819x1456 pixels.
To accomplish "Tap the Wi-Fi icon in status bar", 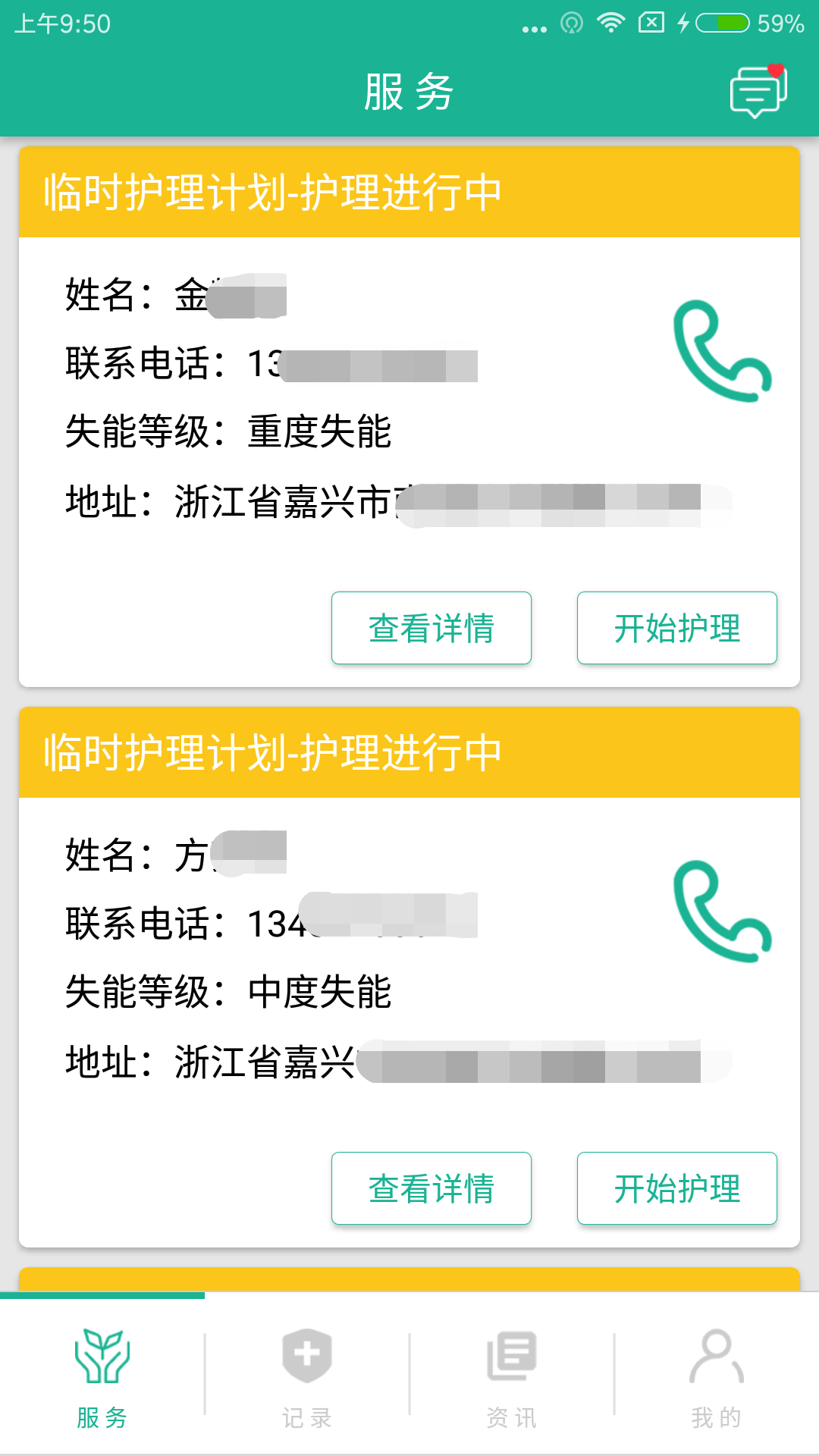I will click(610, 23).
